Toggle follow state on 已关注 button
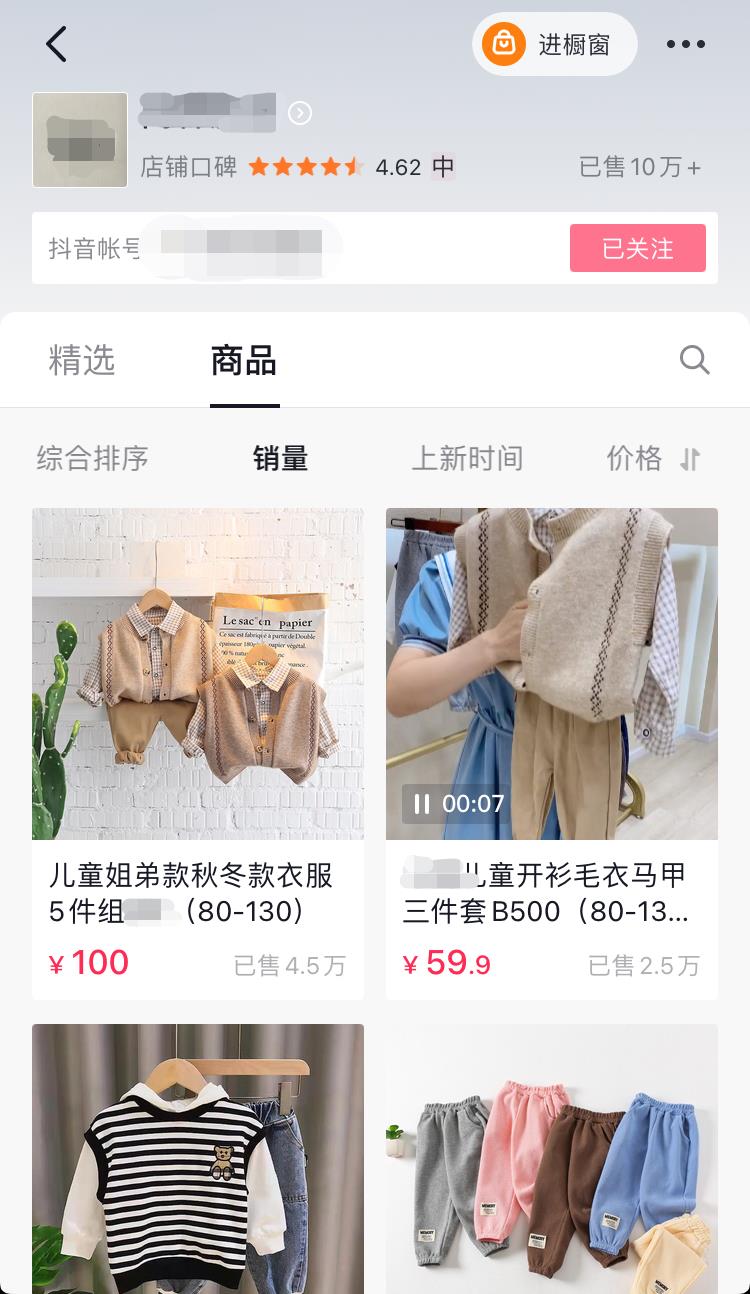 click(x=638, y=248)
